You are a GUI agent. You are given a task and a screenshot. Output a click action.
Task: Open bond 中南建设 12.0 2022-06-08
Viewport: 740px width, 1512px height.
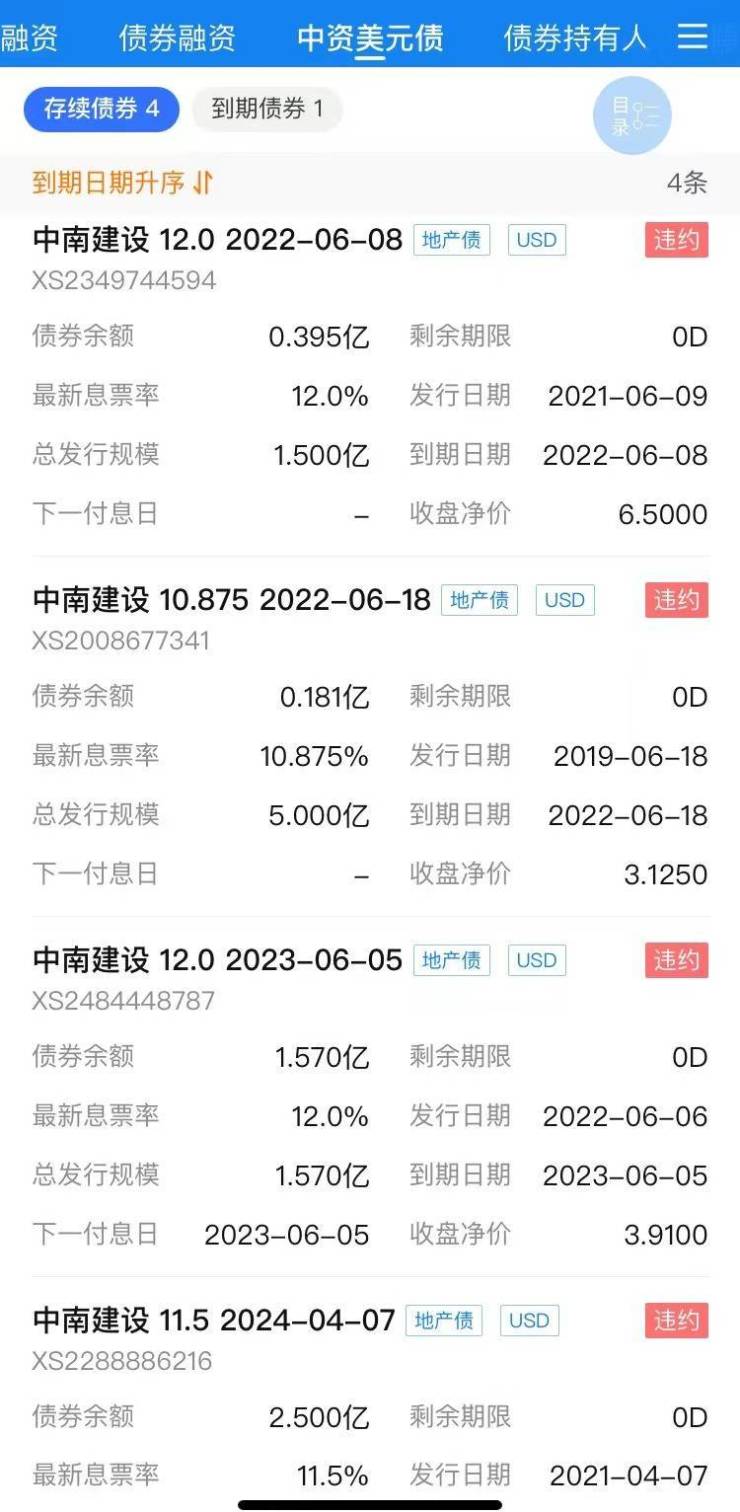coord(218,240)
